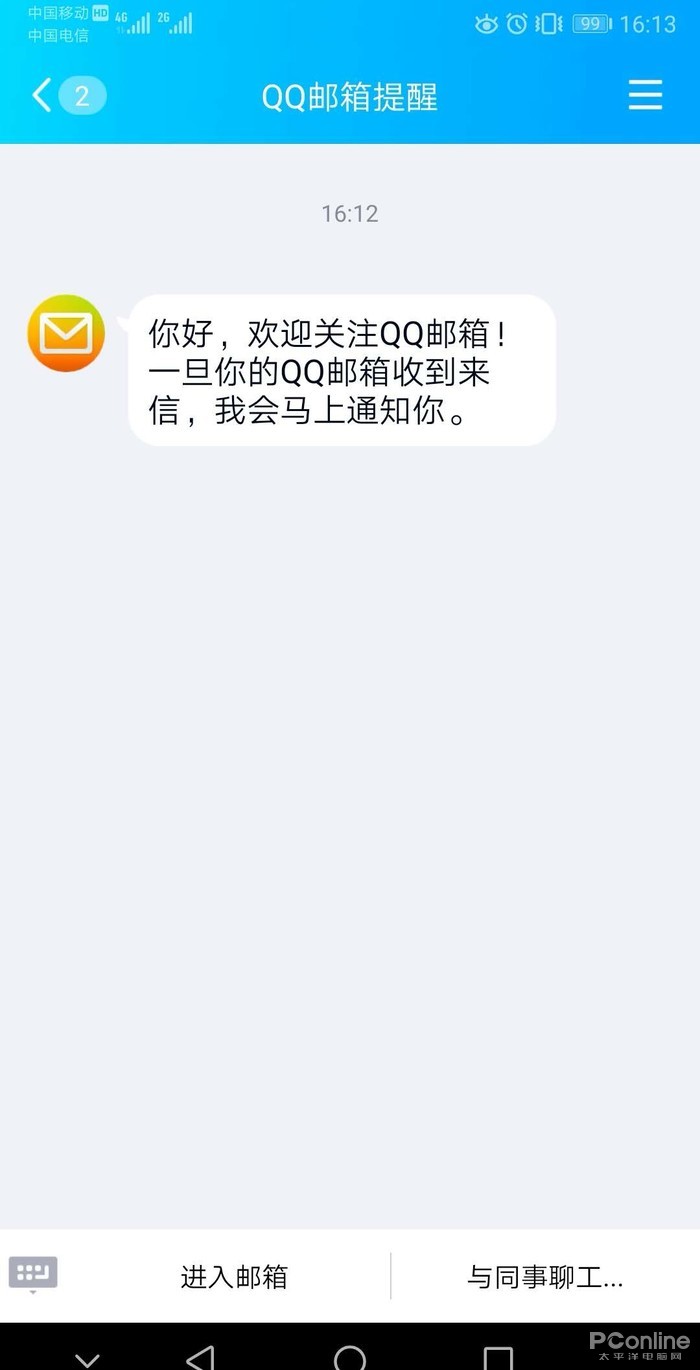
Task: Tap the system home button
Action: point(350,1357)
